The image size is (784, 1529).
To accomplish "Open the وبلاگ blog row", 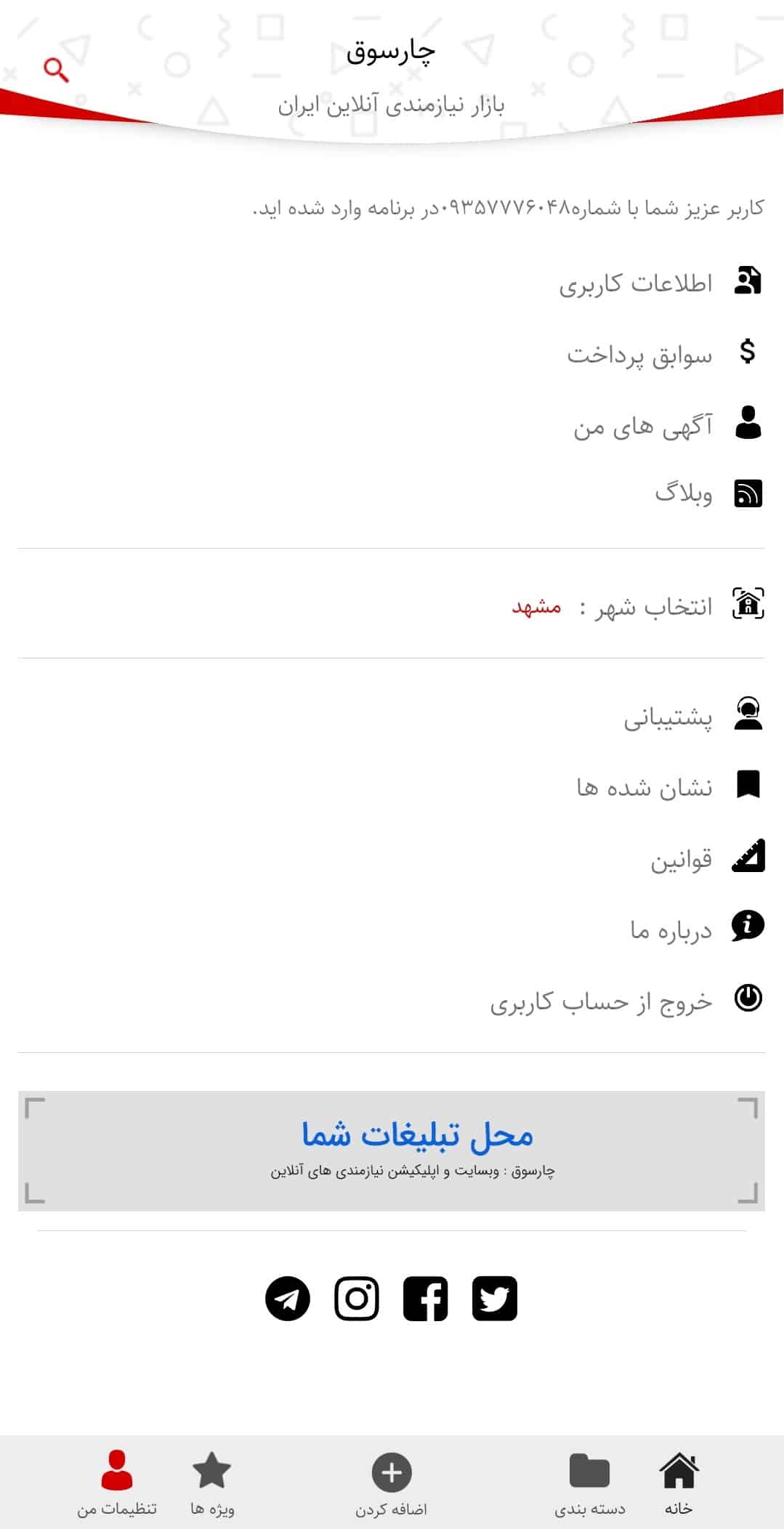I will tap(392, 493).
